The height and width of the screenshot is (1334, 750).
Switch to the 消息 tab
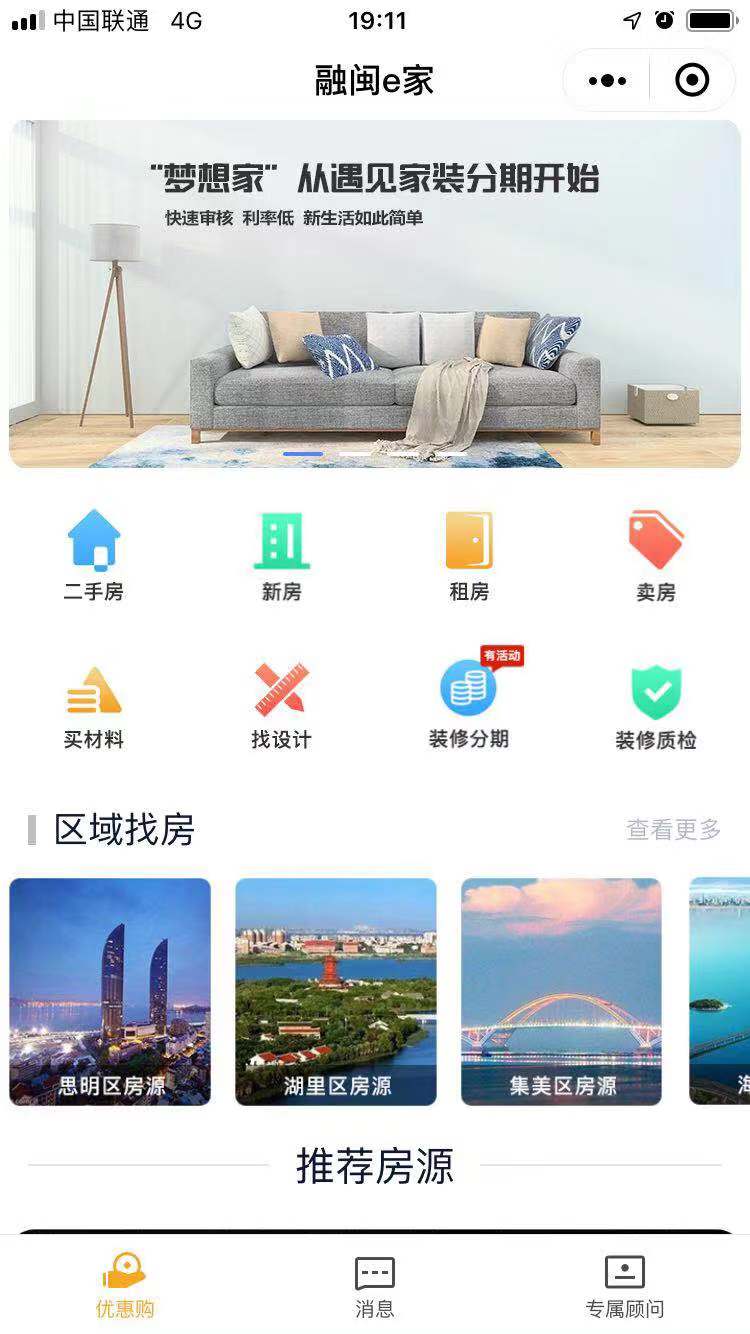(x=375, y=1285)
